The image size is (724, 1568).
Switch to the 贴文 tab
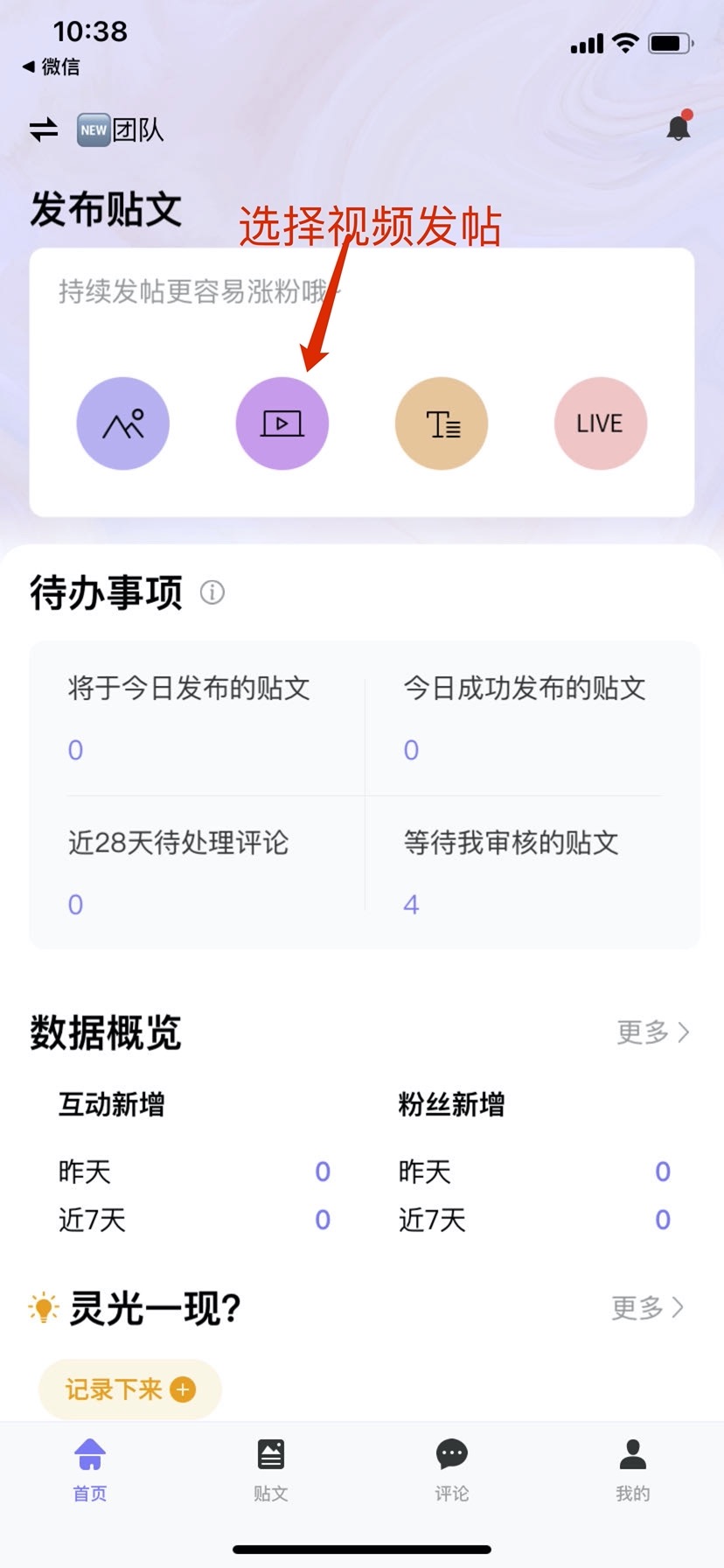[x=271, y=1470]
